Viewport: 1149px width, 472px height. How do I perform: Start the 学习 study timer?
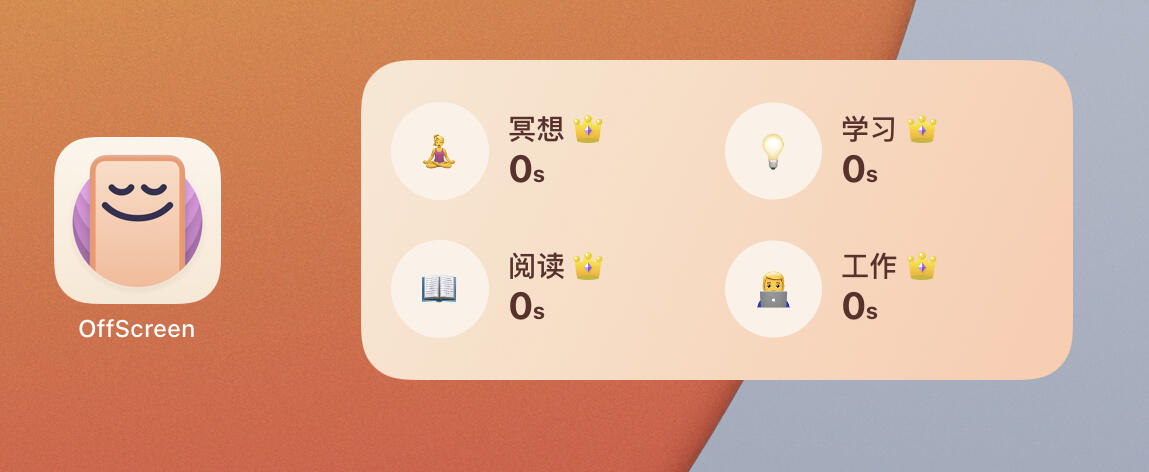point(773,151)
